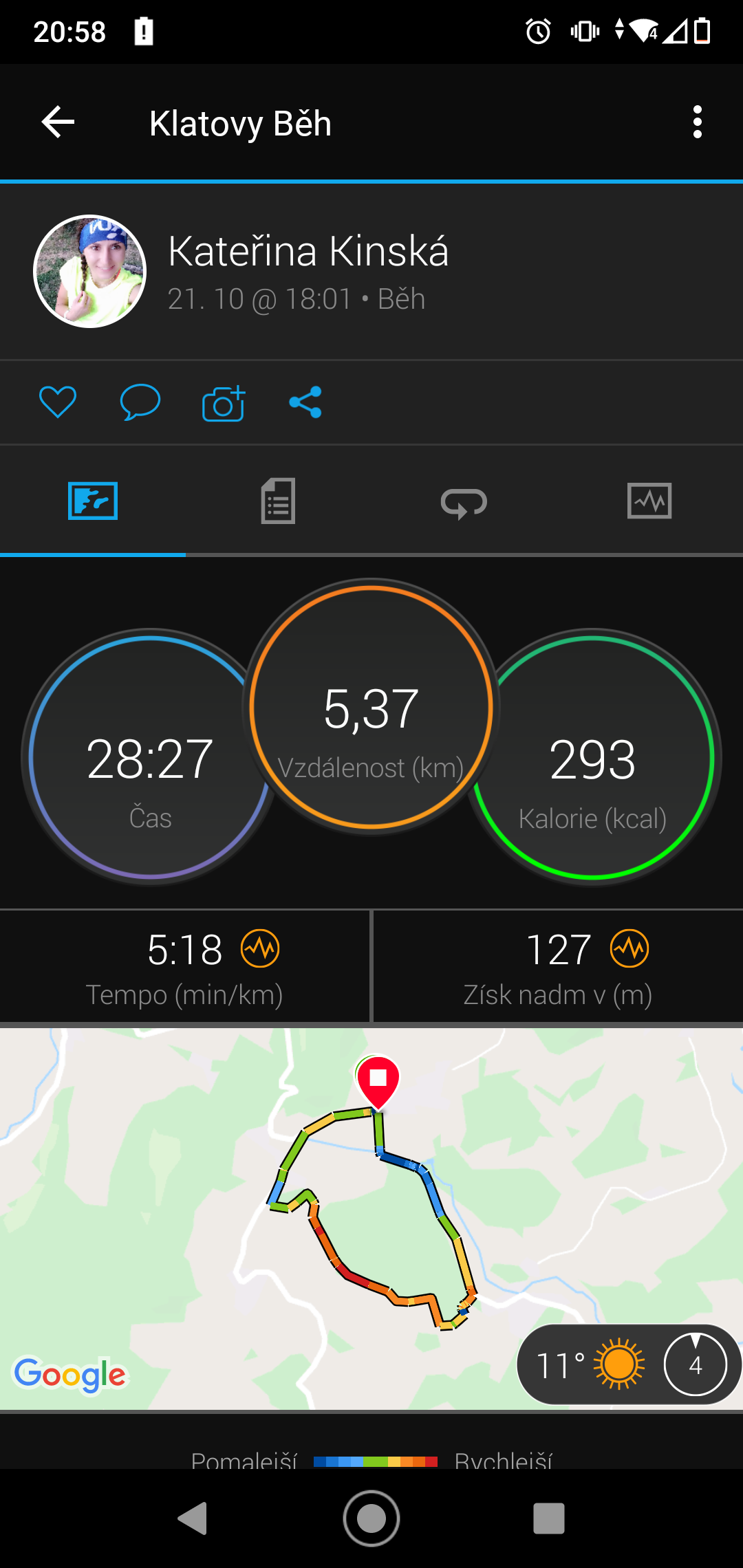Open recent apps with the square button

coord(549,1518)
